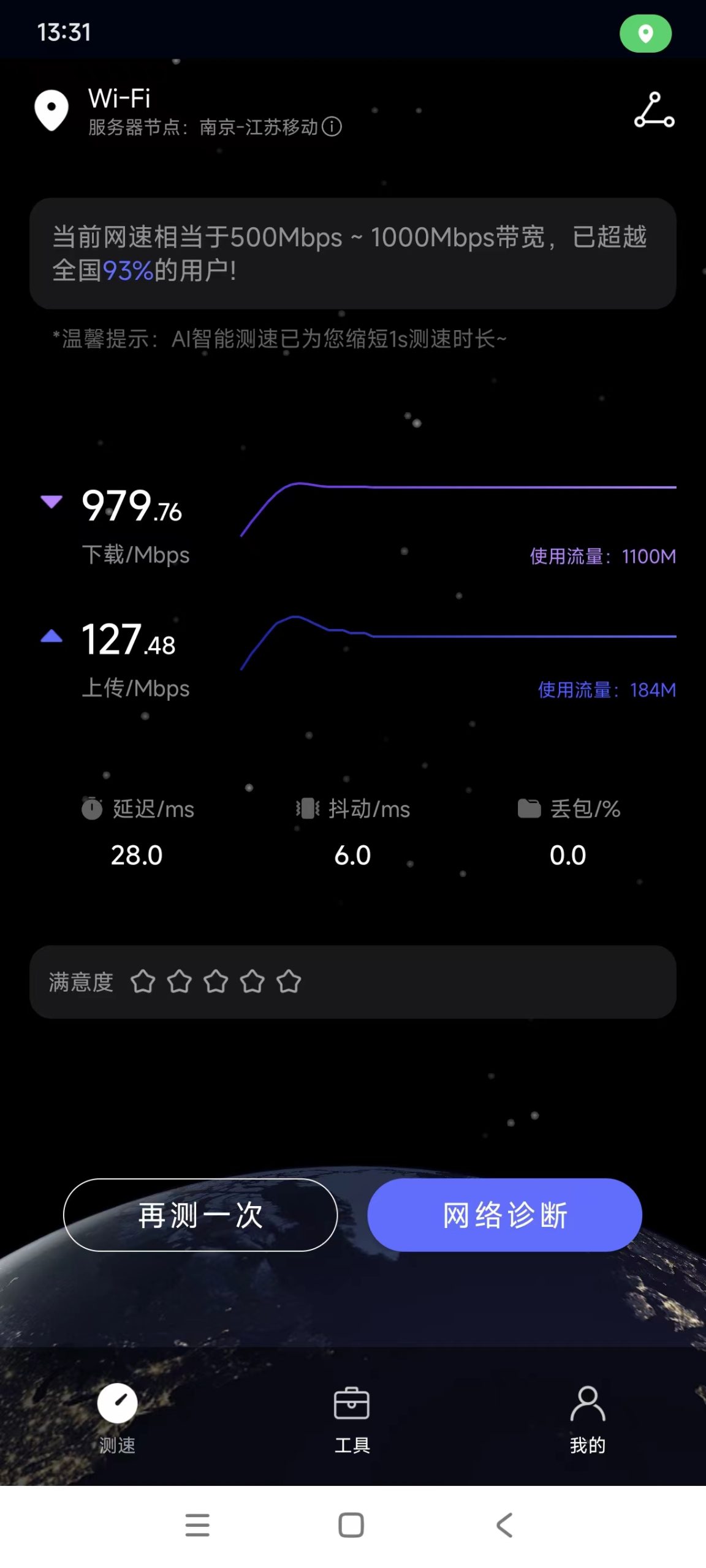Give a three-star satisfaction rating
706x1568 pixels.
tap(216, 982)
